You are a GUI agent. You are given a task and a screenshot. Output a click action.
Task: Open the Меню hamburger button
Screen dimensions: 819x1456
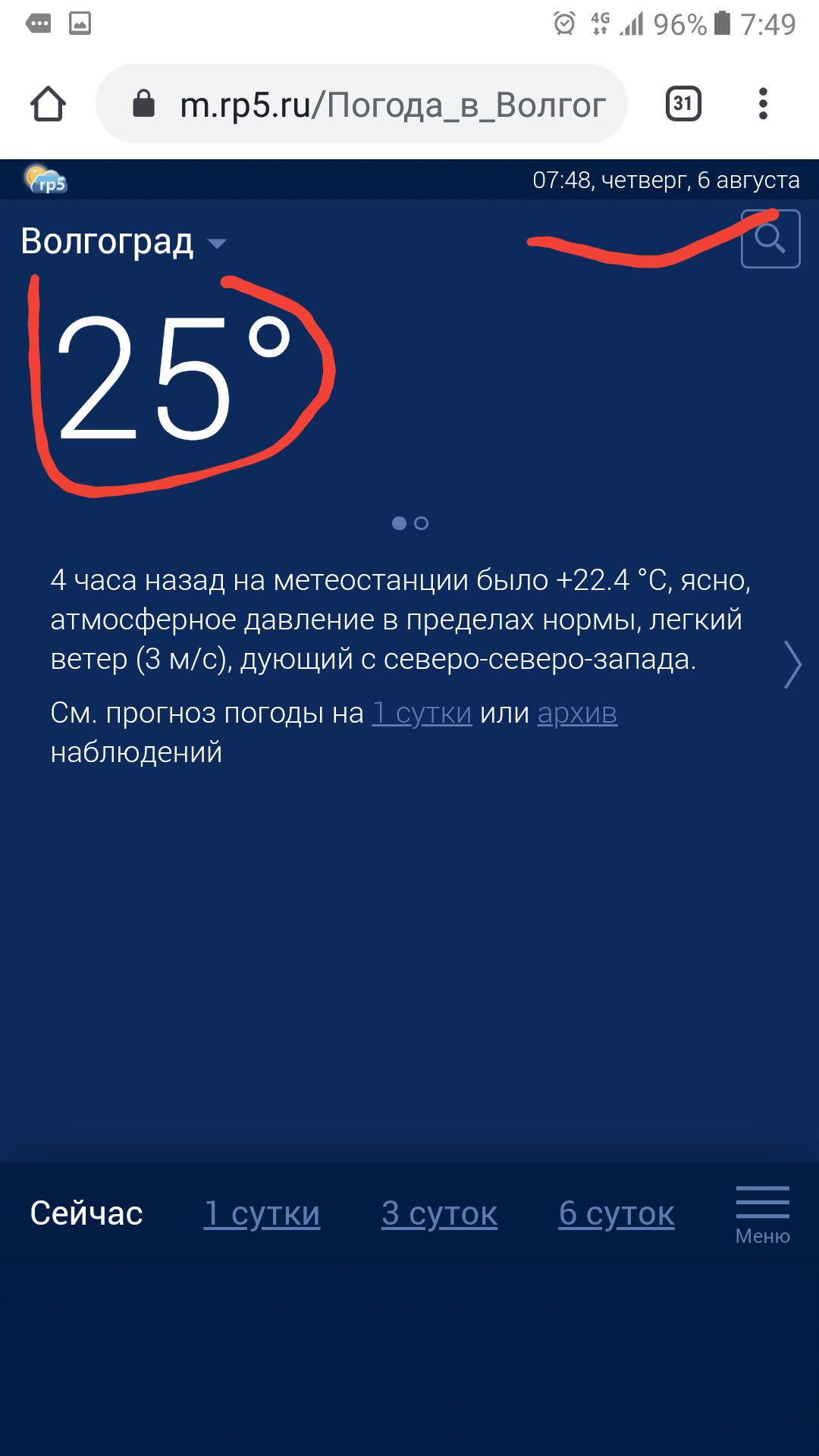pos(762,1215)
